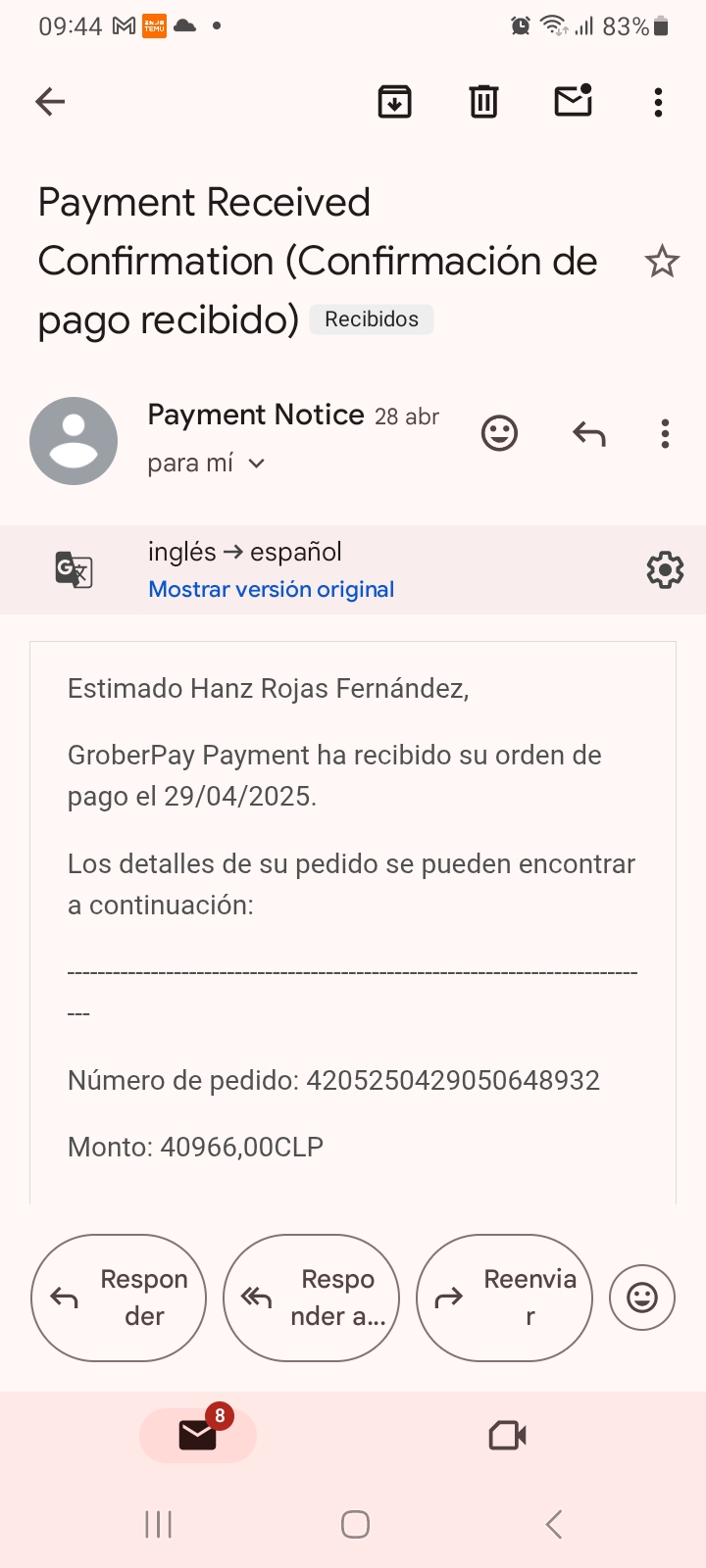Mark this email as unread
The height and width of the screenshot is (1568, 706).
pos(574,100)
